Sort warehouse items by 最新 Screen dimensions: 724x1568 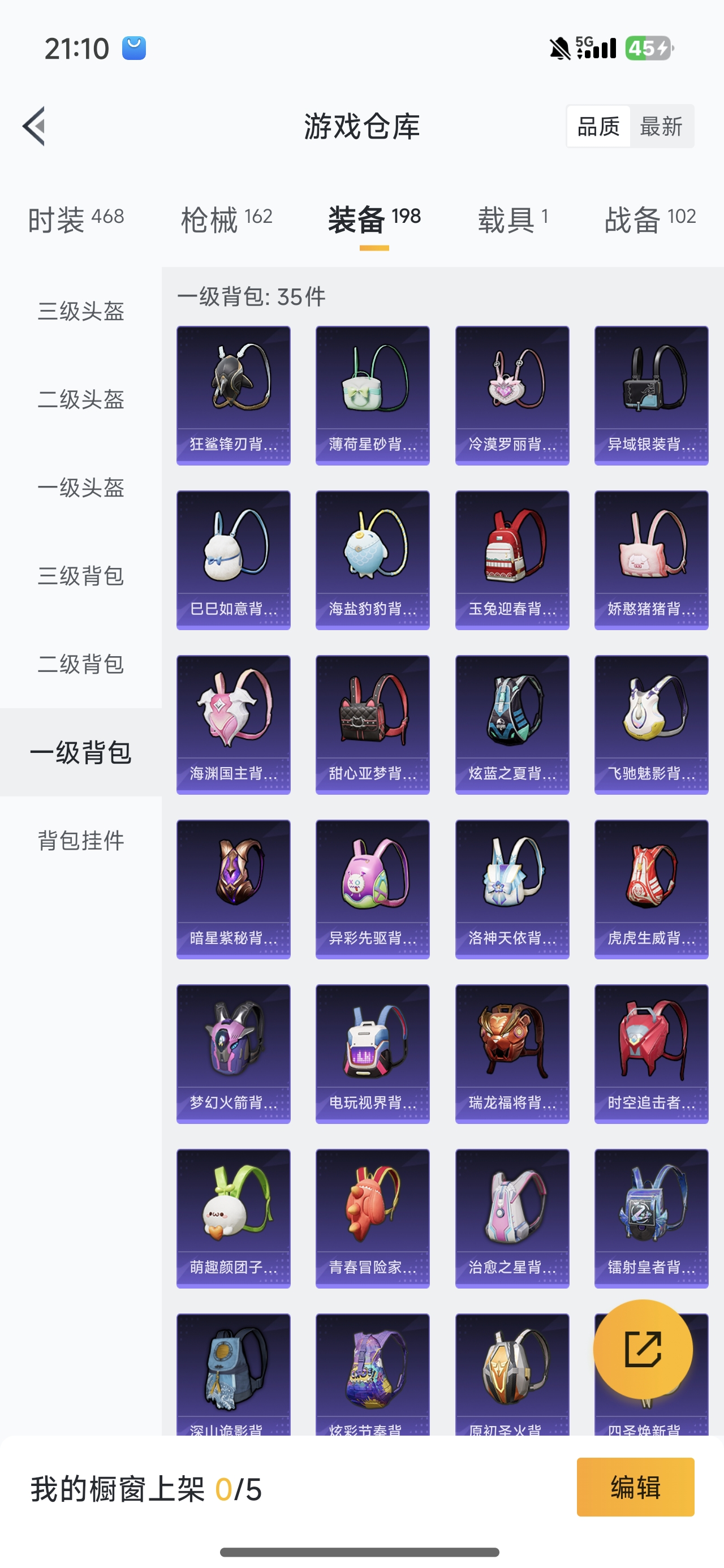click(661, 127)
